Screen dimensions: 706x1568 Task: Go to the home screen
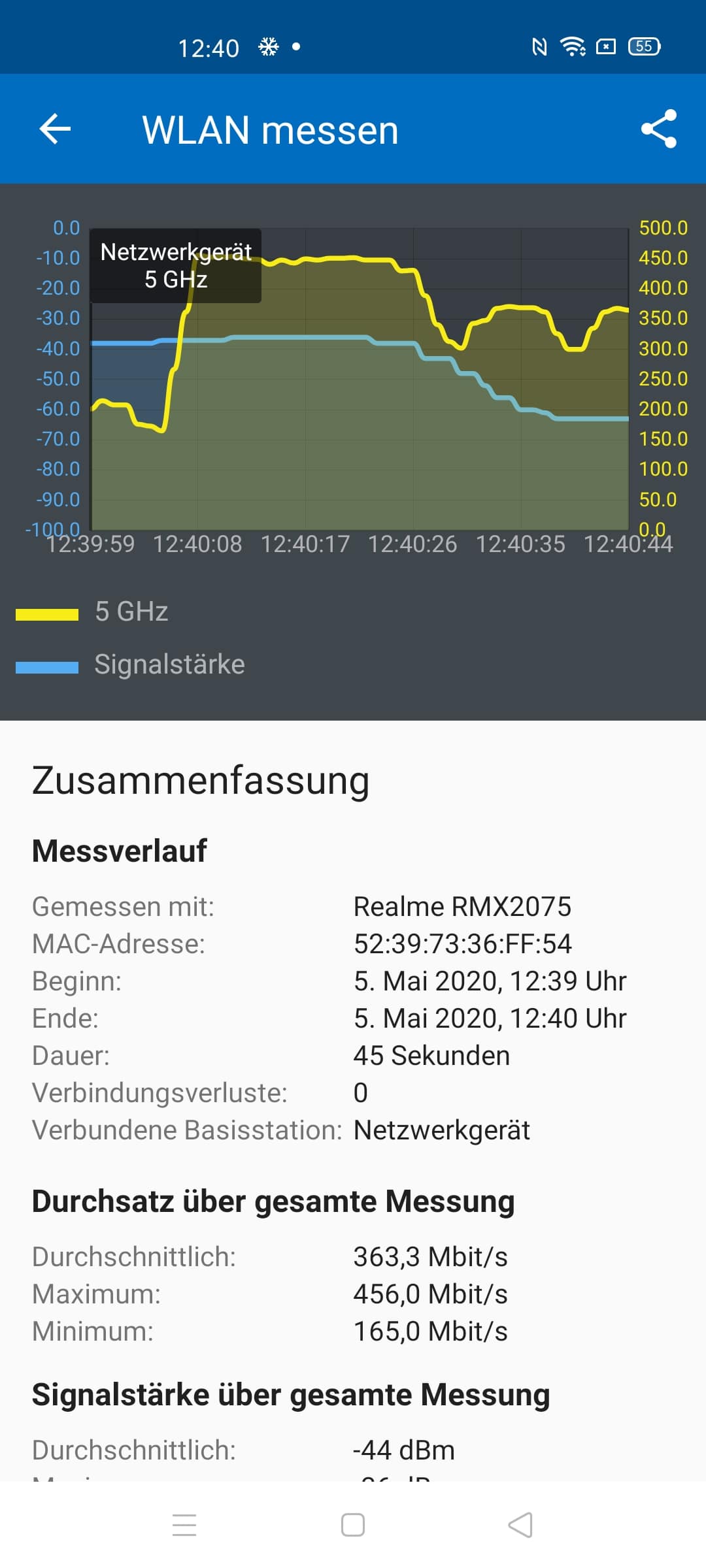pyautogui.click(x=353, y=1525)
